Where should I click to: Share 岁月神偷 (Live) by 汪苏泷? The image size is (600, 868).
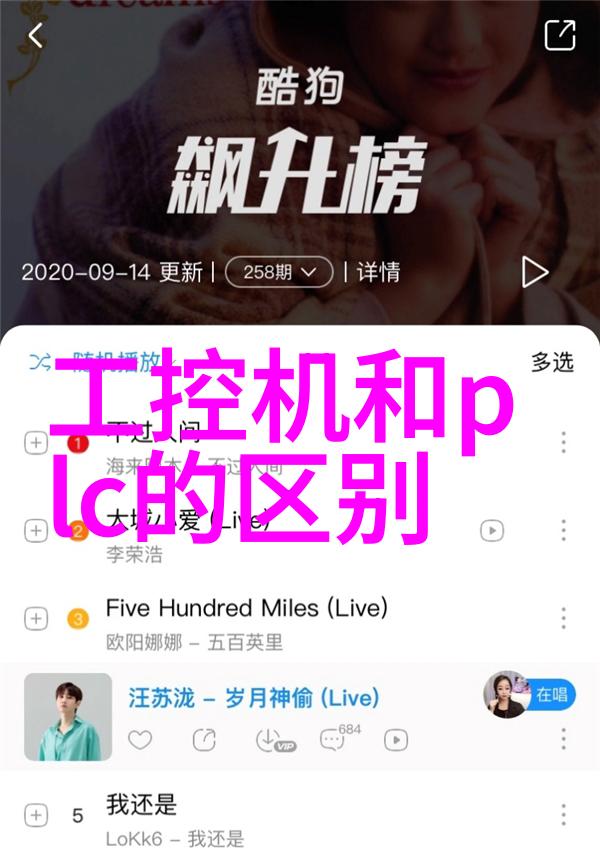204,740
